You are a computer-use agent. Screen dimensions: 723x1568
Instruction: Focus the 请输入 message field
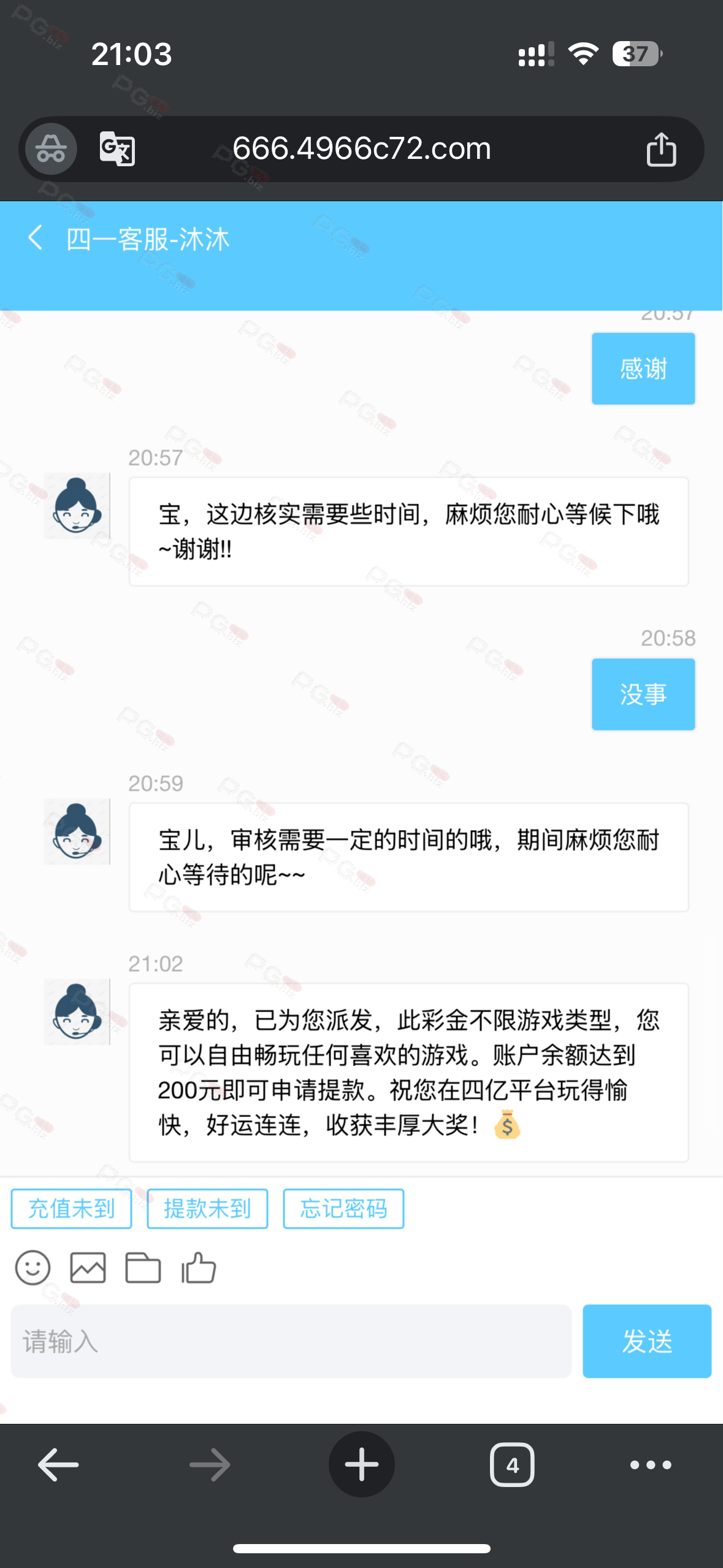[291, 1341]
